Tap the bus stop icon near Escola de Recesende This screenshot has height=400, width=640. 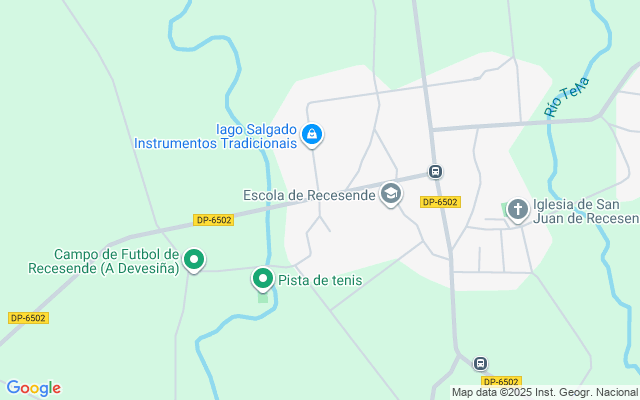click(435, 171)
